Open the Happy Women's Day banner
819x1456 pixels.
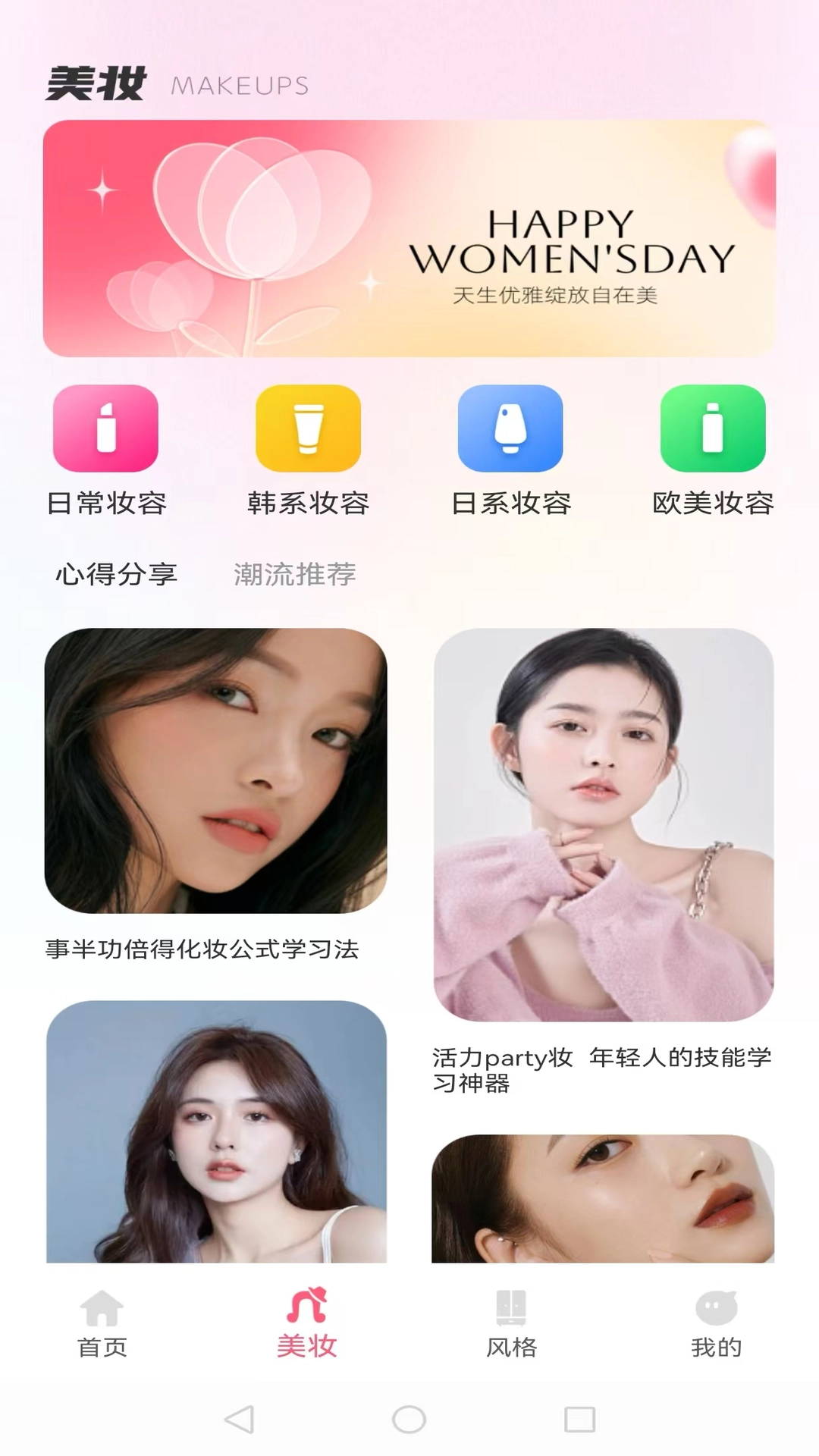pos(409,238)
